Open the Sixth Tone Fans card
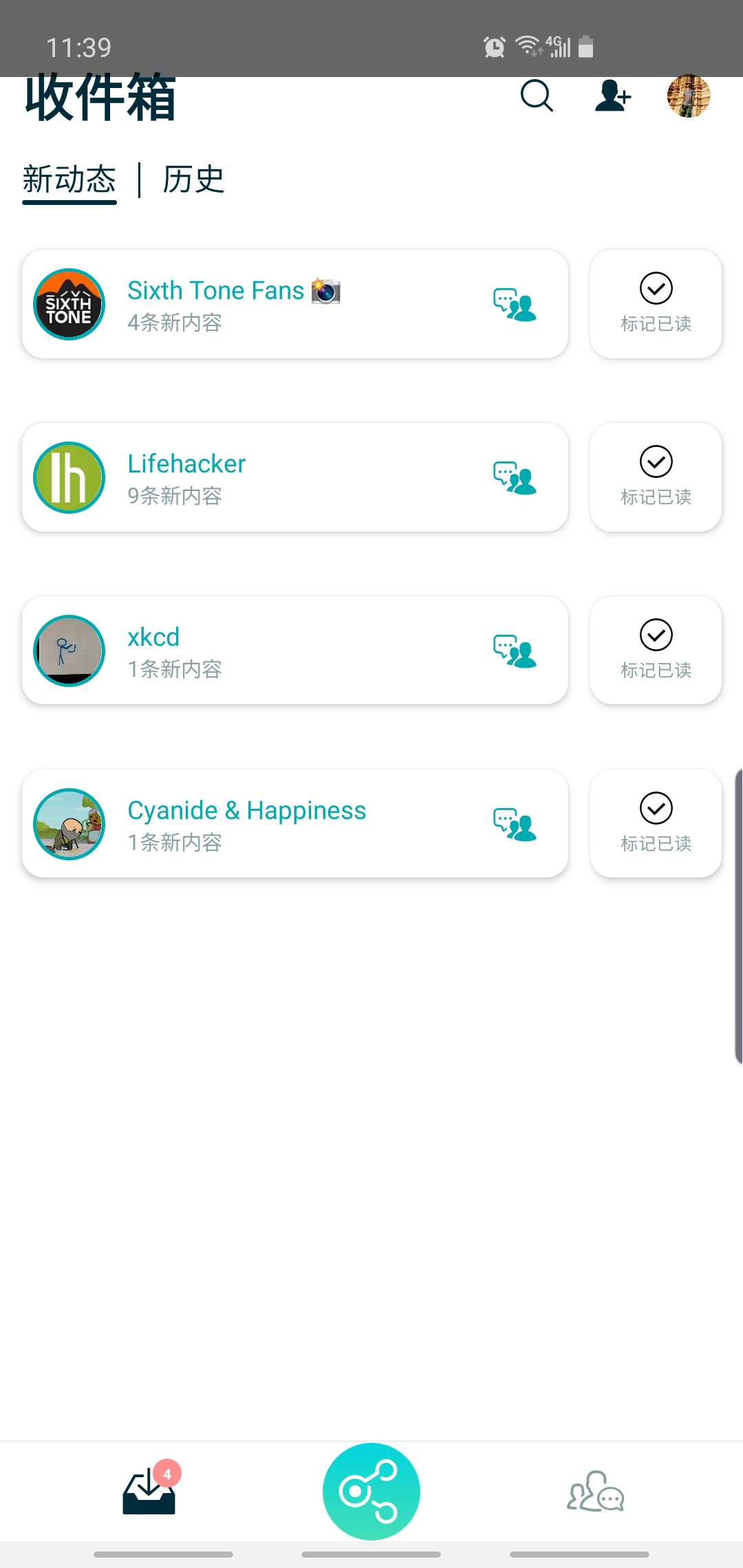 click(x=294, y=304)
